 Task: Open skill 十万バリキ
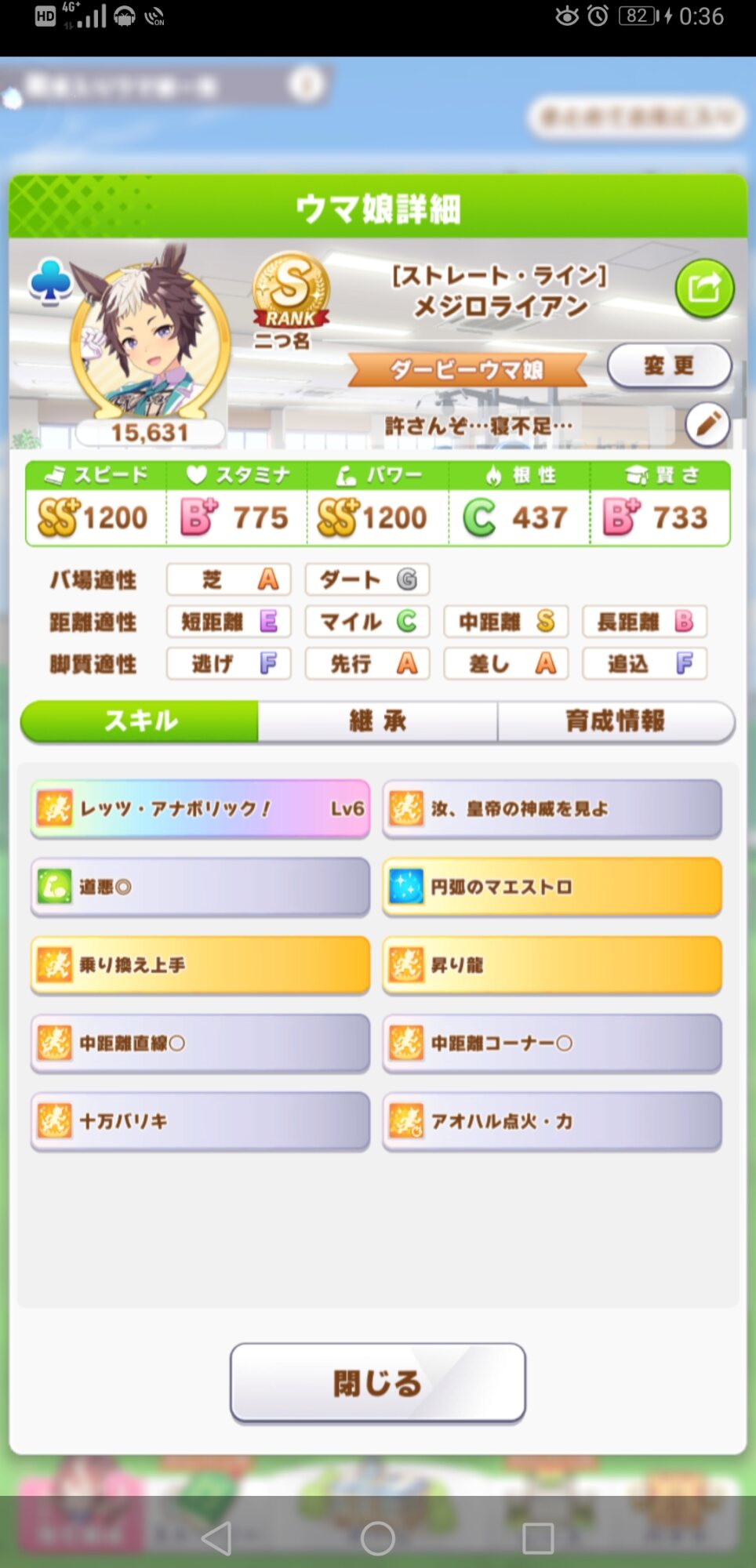pos(200,1121)
